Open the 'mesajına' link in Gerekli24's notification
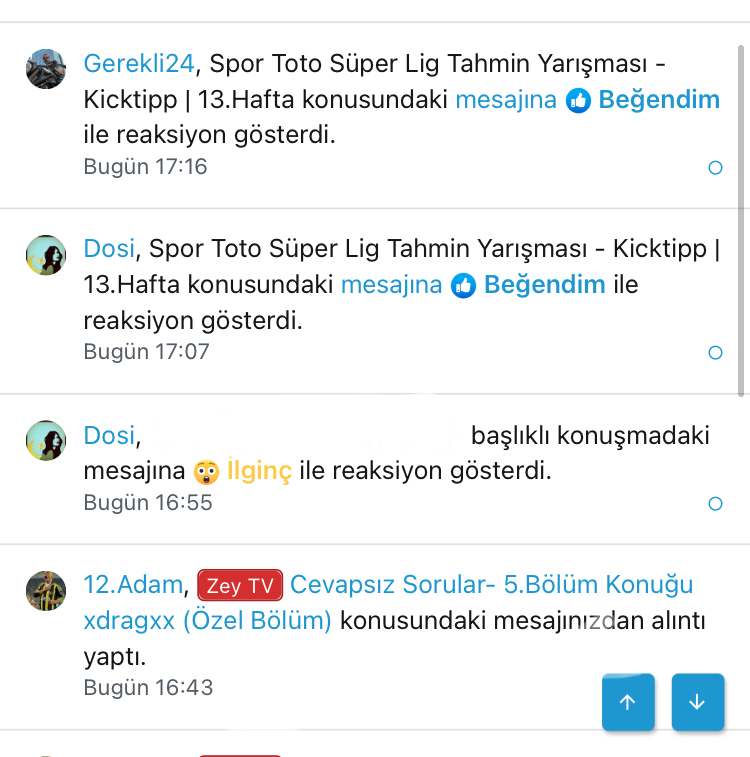The width and height of the screenshot is (750, 757). pos(505,100)
